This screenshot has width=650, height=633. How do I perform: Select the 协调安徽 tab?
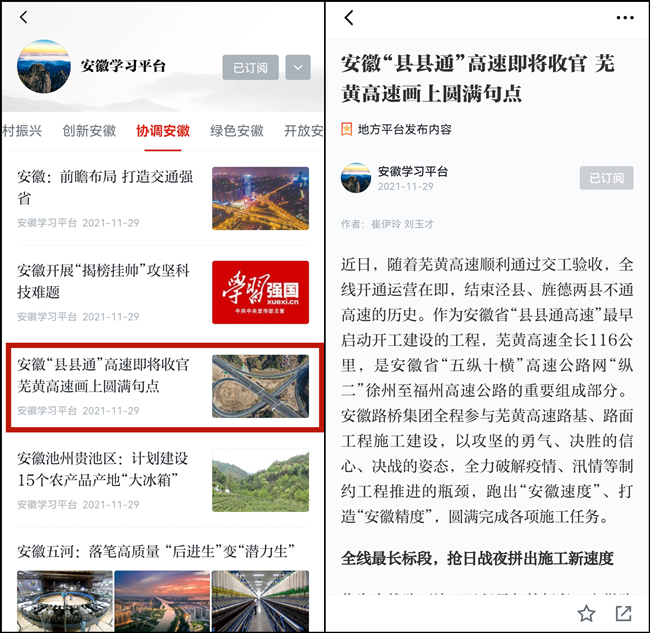pos(163,131)
